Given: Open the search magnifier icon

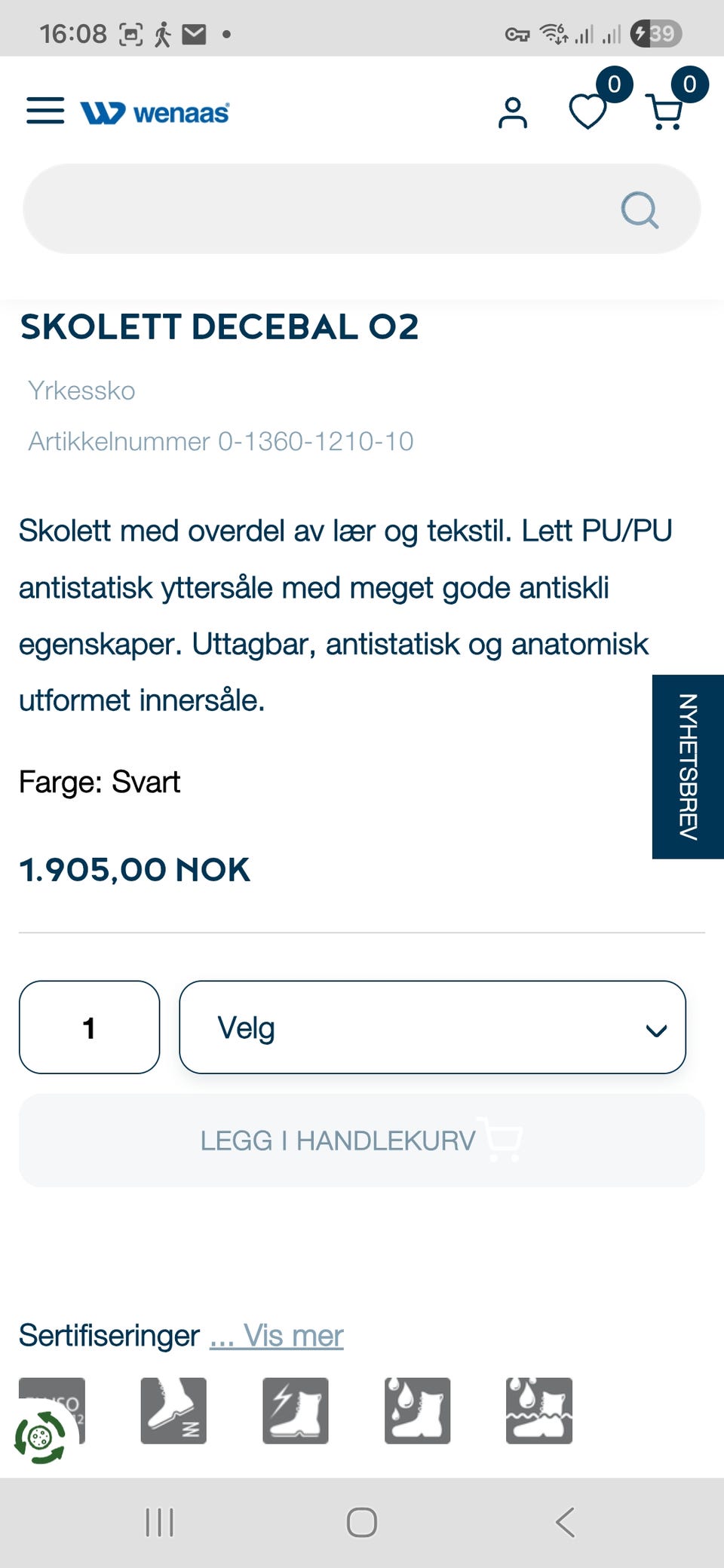Looking at the screenshot, I should [x=640, y=209].
